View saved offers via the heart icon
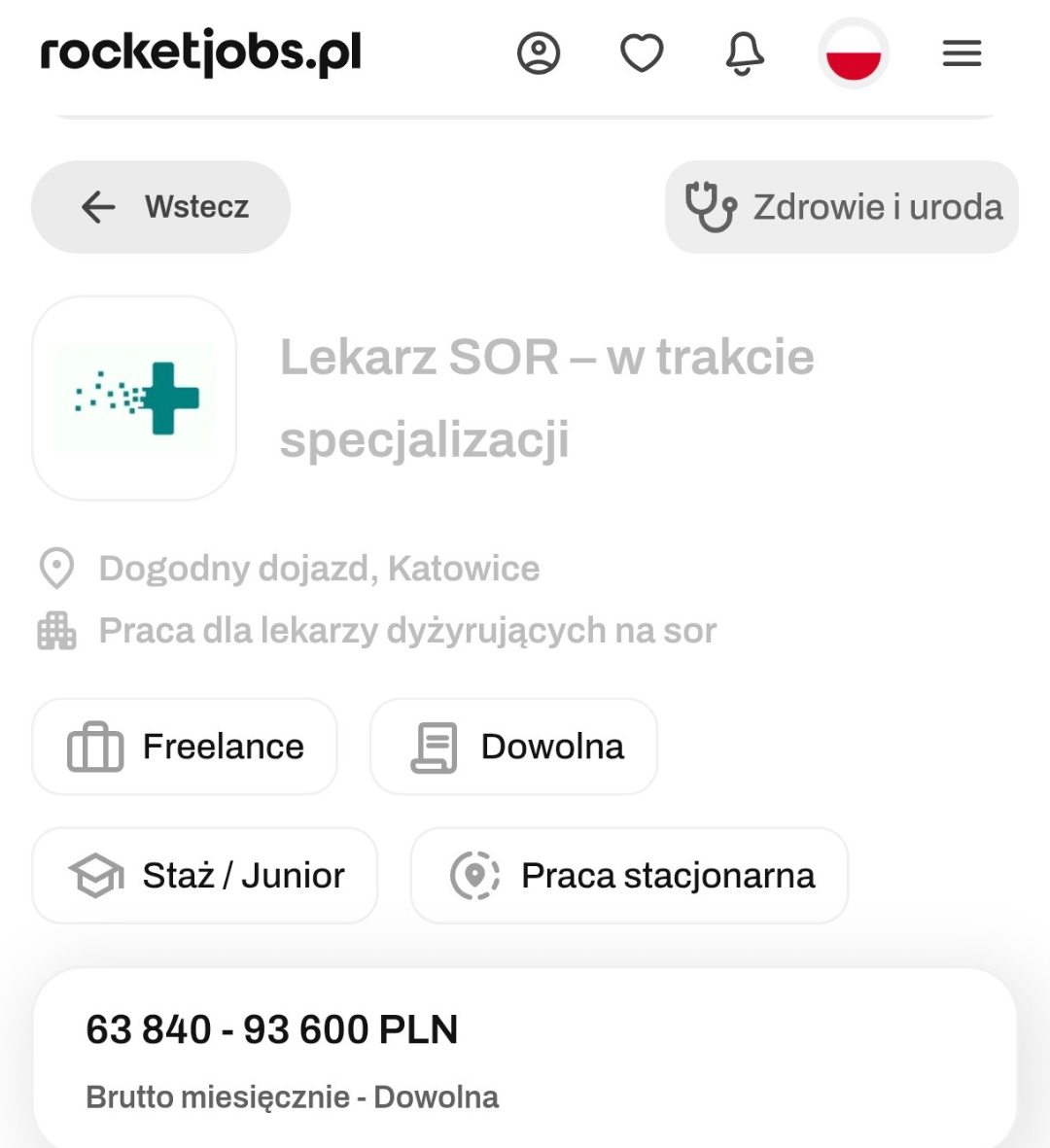Image resolution: width=1050 pixels, height=1148 pixels. (642, 53)
